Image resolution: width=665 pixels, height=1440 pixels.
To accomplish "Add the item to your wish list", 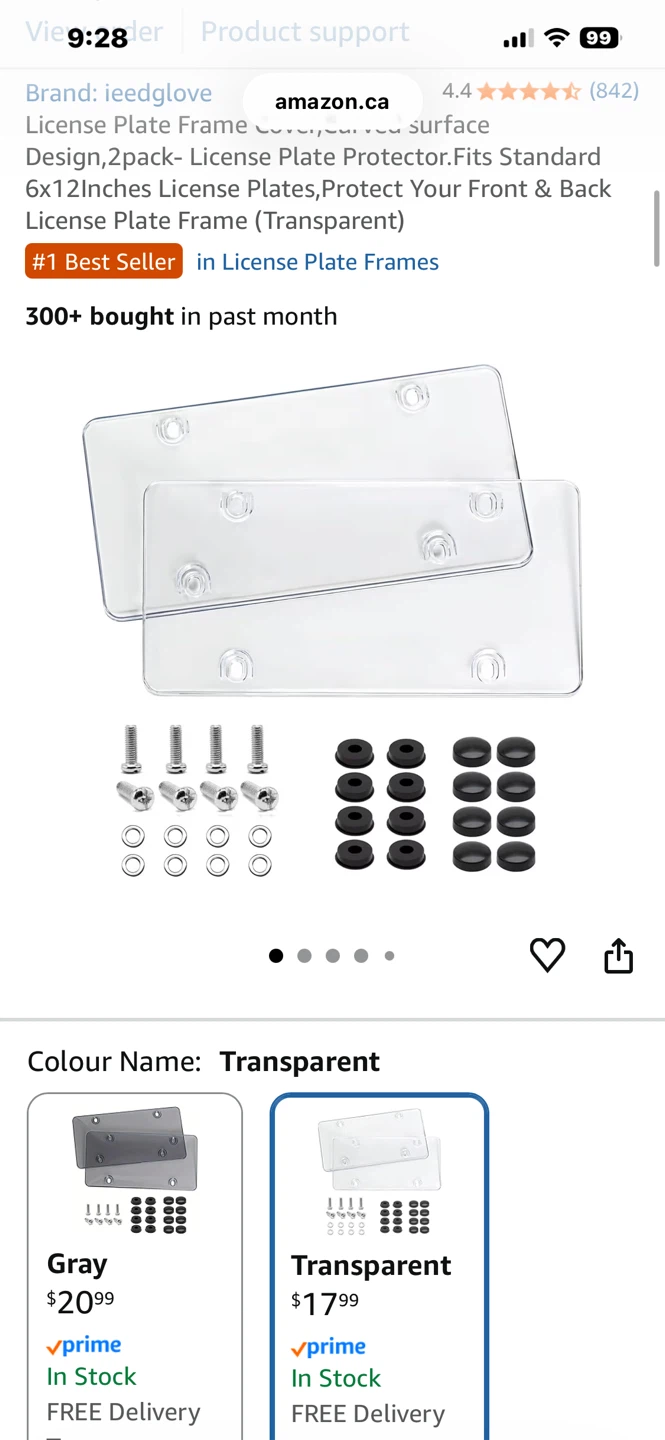I will click(x=547, y=956).
